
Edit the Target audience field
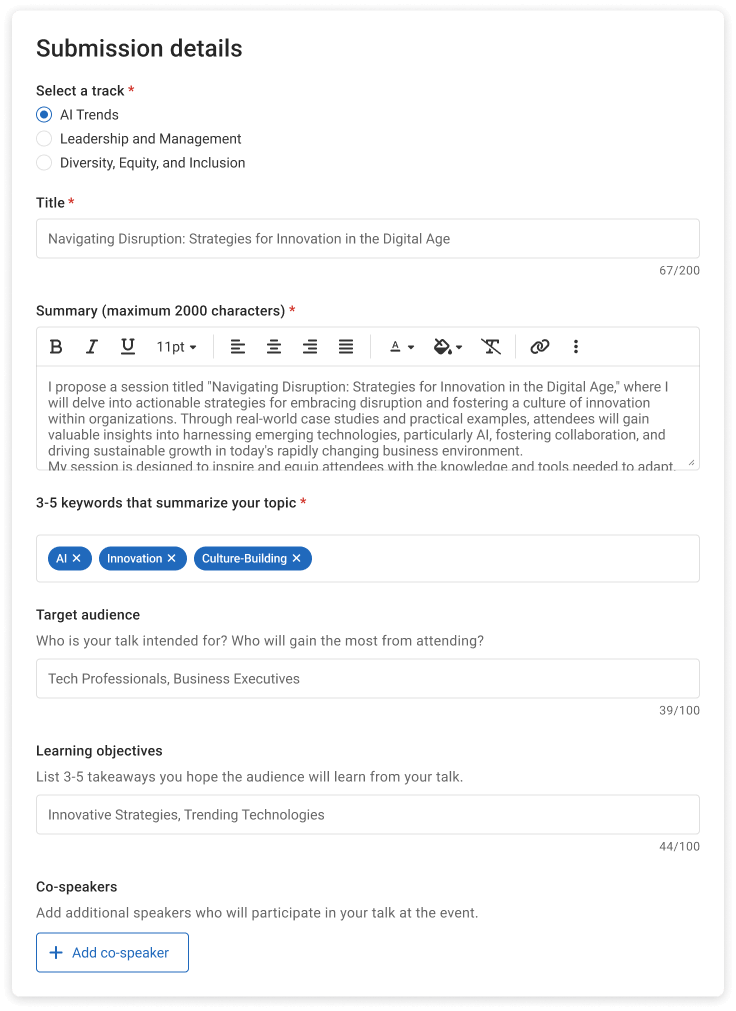(x=367, y=679)
